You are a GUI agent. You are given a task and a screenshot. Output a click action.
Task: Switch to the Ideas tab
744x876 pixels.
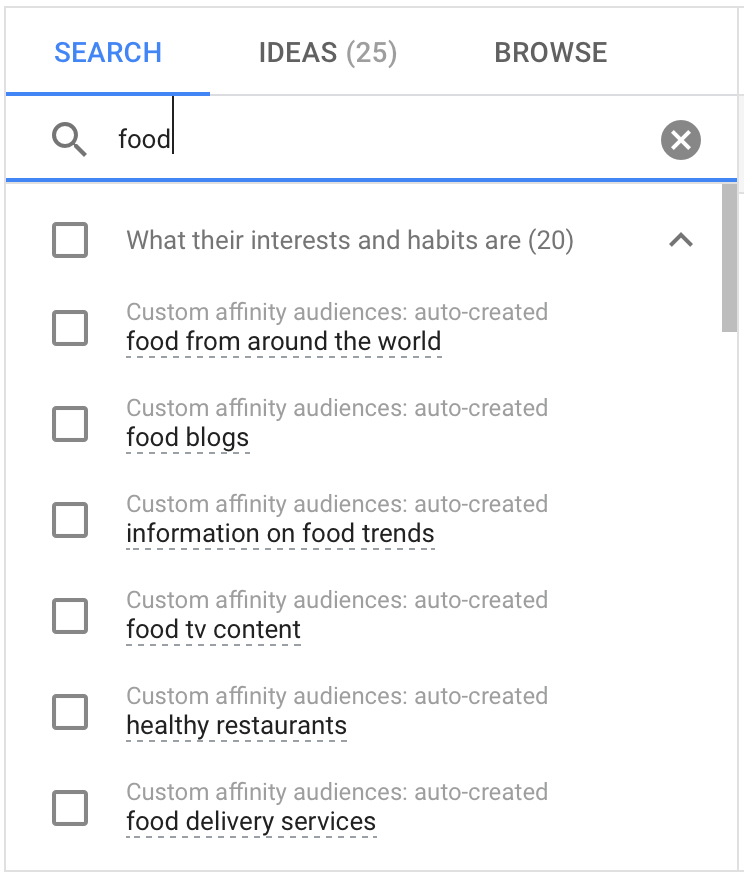point(327,53)
